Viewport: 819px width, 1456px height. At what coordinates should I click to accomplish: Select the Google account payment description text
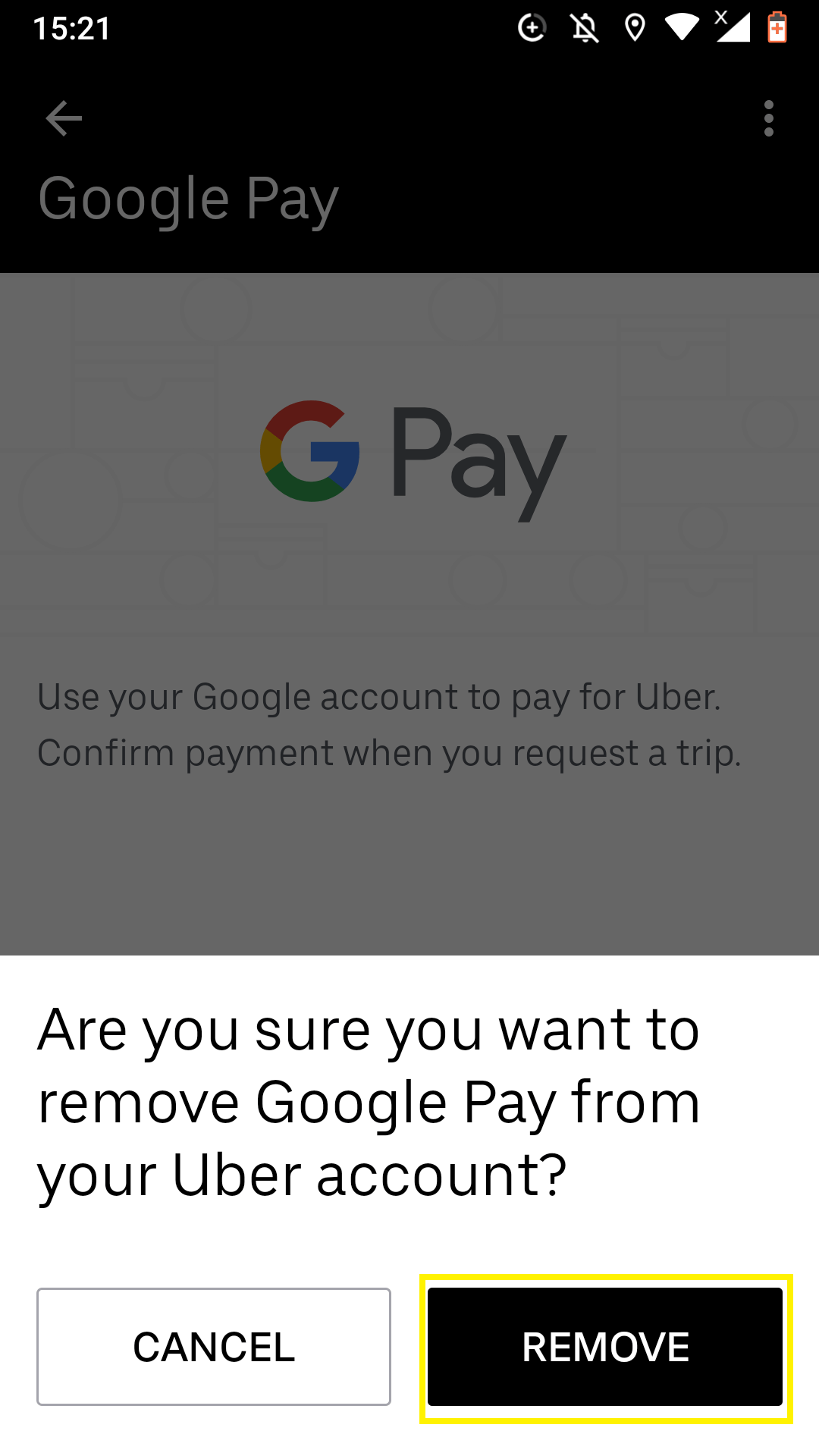pyautogui.click(x=390, y=724)
